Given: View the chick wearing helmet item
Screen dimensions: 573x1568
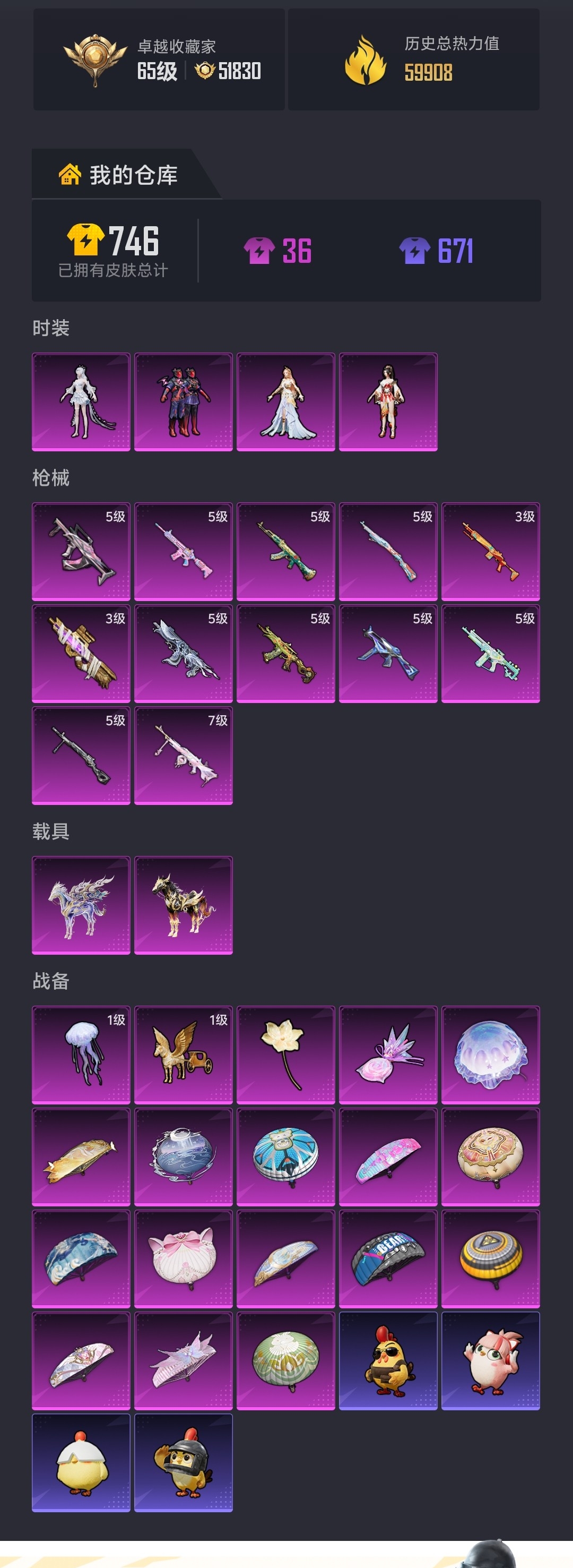Looking at the screenshot, I should click(x=183, y=1463).
